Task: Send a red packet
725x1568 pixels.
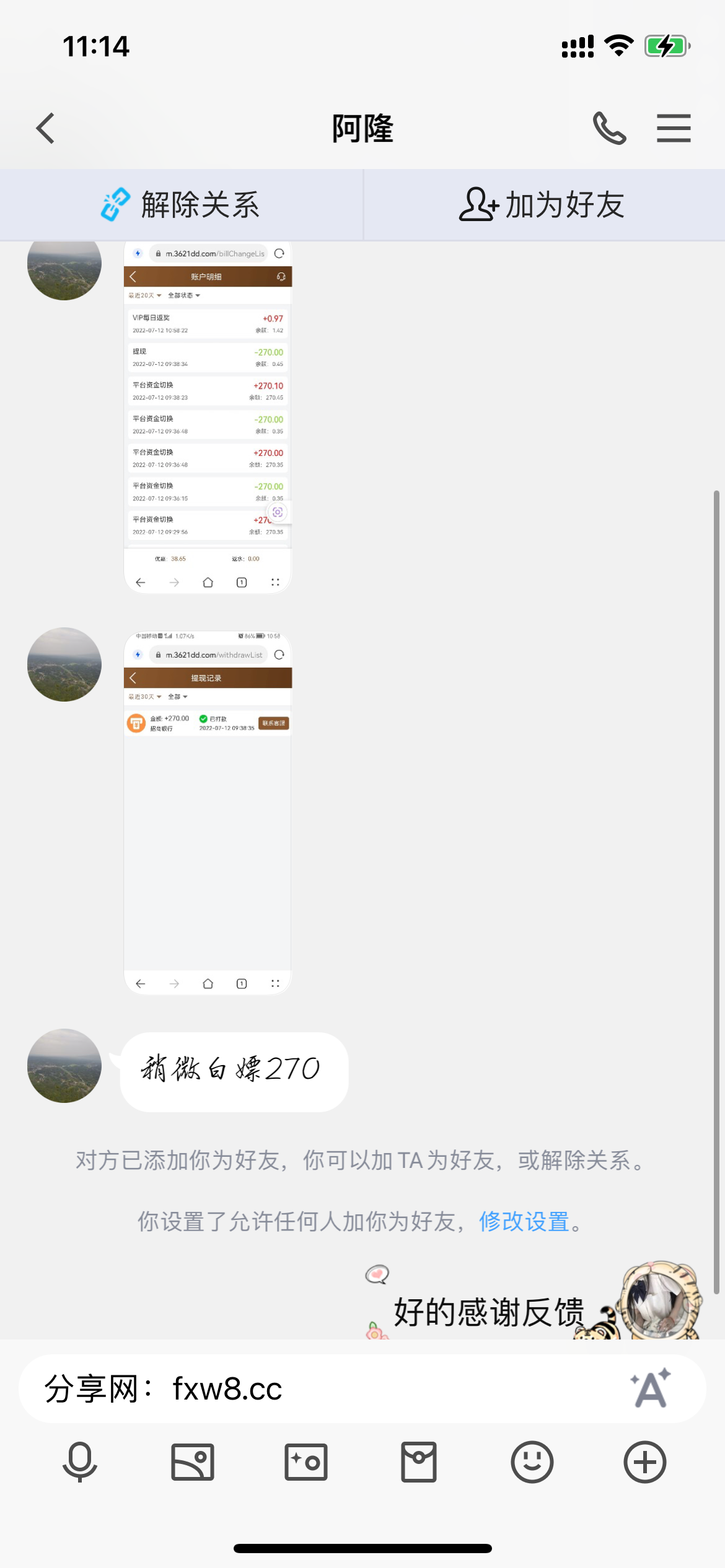Action: 419,1462
